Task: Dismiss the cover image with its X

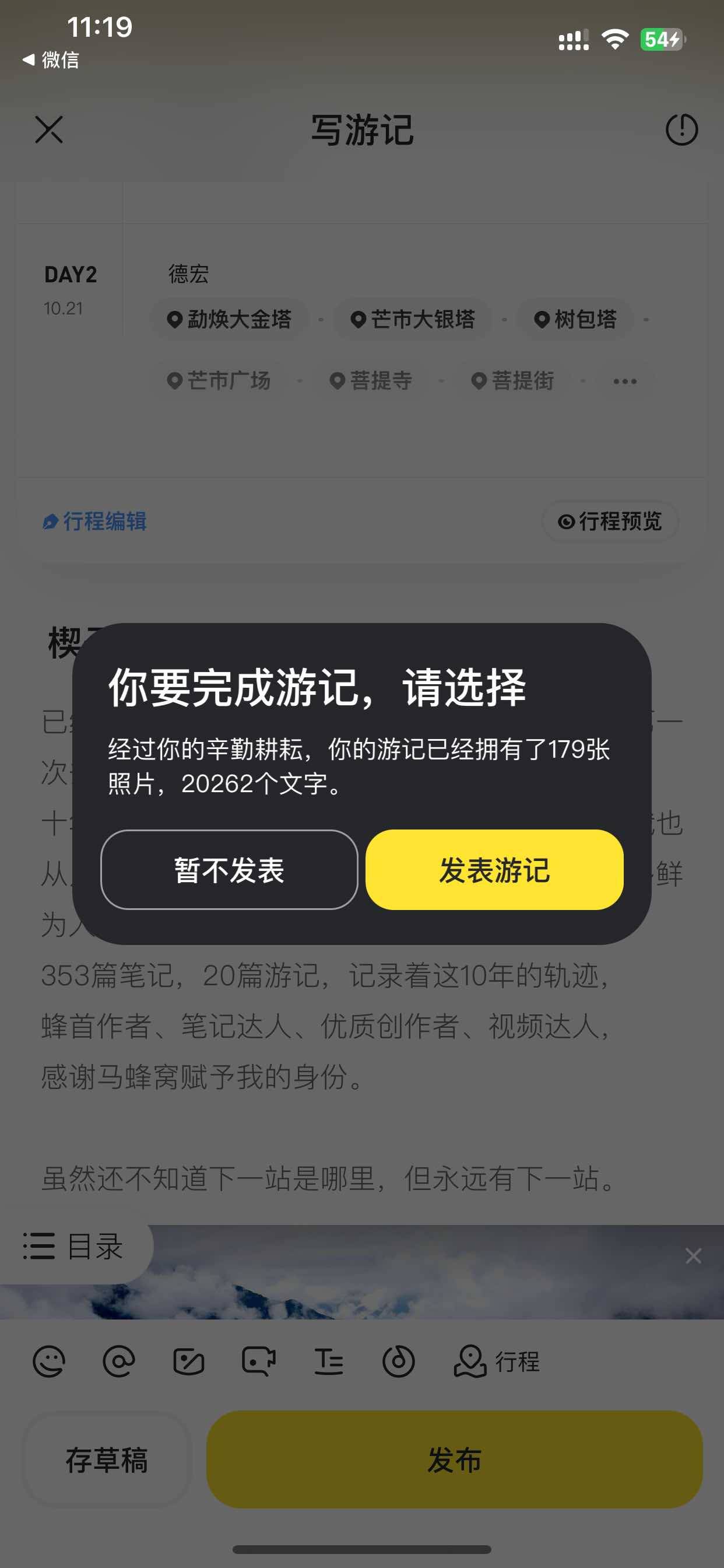Action: [693, 1256]
